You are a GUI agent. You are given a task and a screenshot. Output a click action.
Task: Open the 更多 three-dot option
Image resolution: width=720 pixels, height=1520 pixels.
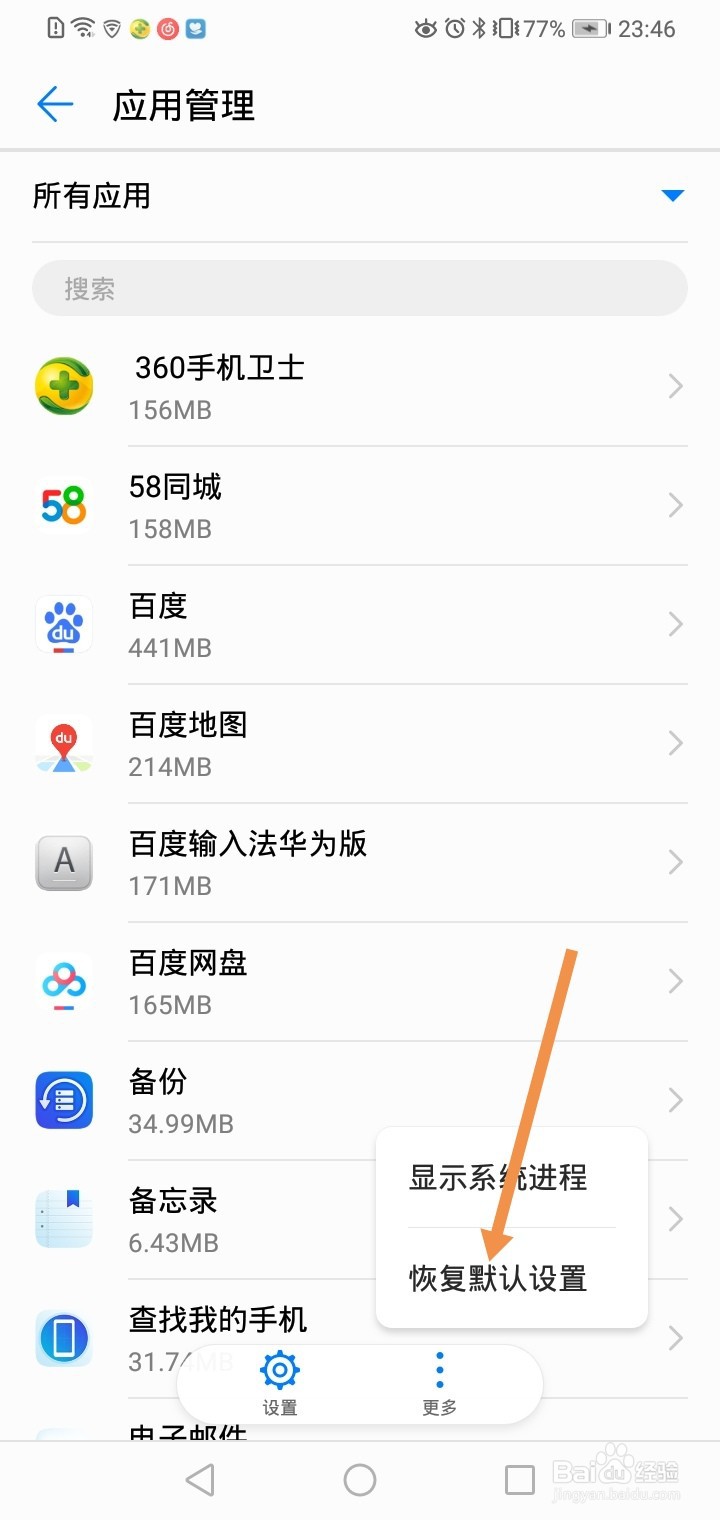pos(438,1384)
